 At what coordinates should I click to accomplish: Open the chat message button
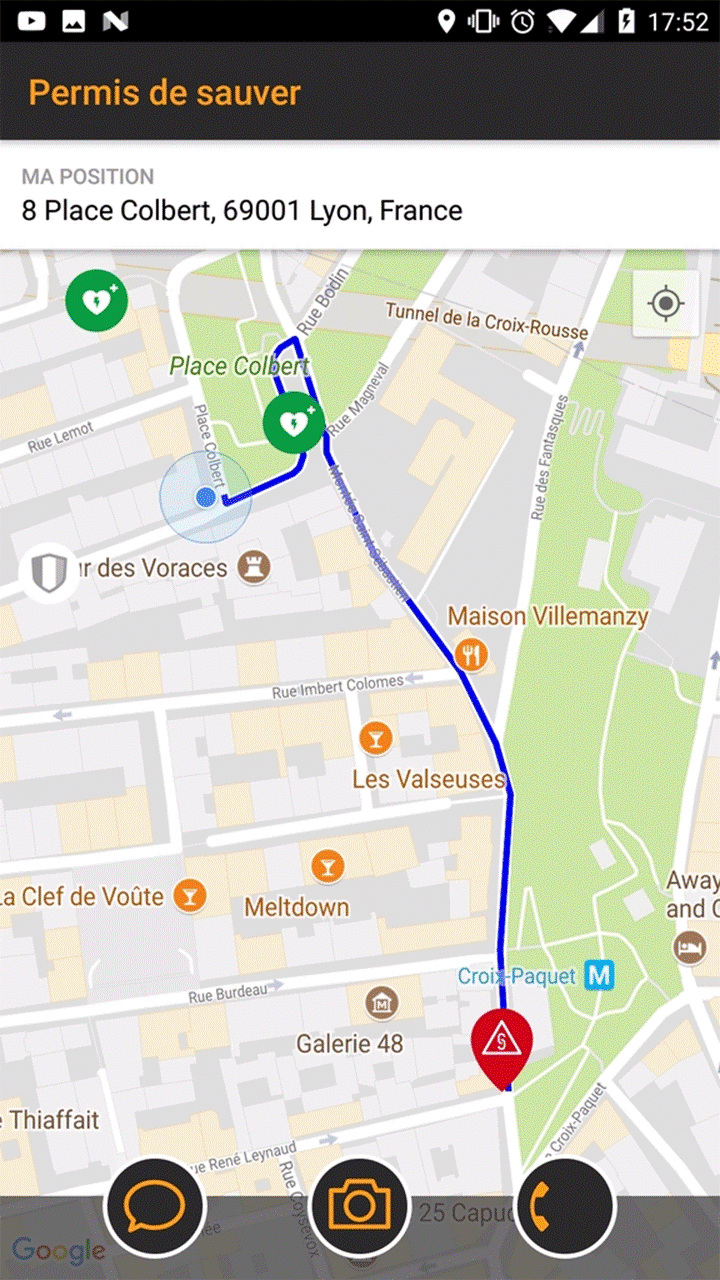click(154, 1207)
